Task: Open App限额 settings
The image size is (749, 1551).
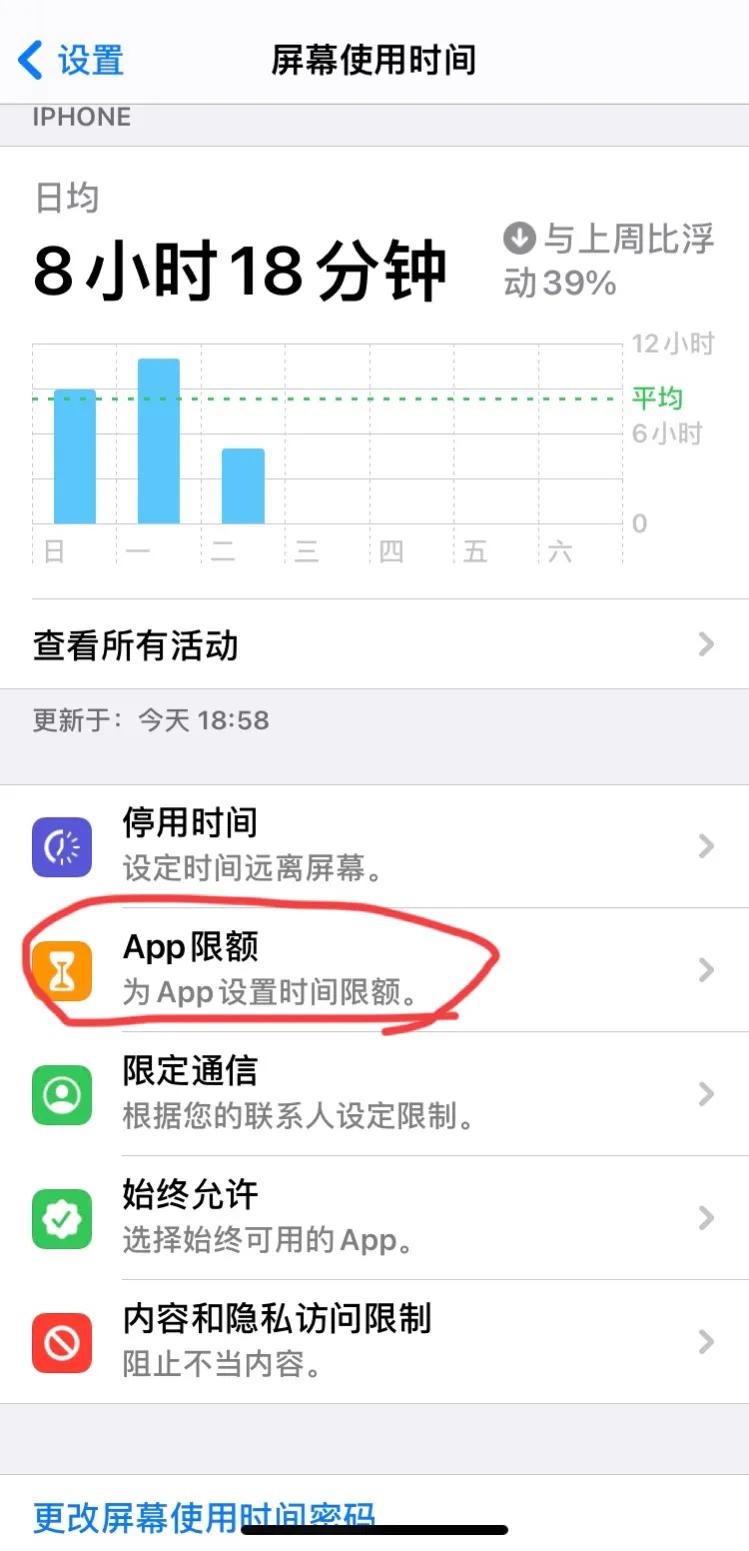Action: point(374,970)
